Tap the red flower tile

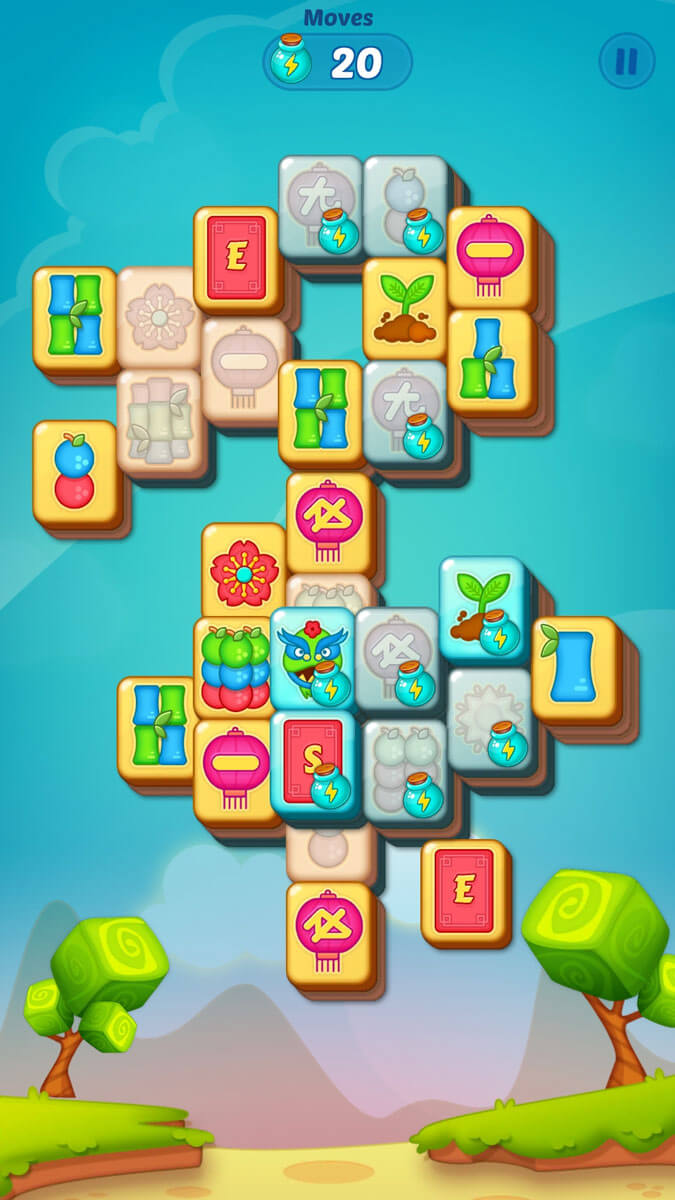click(x=242, y=570)
